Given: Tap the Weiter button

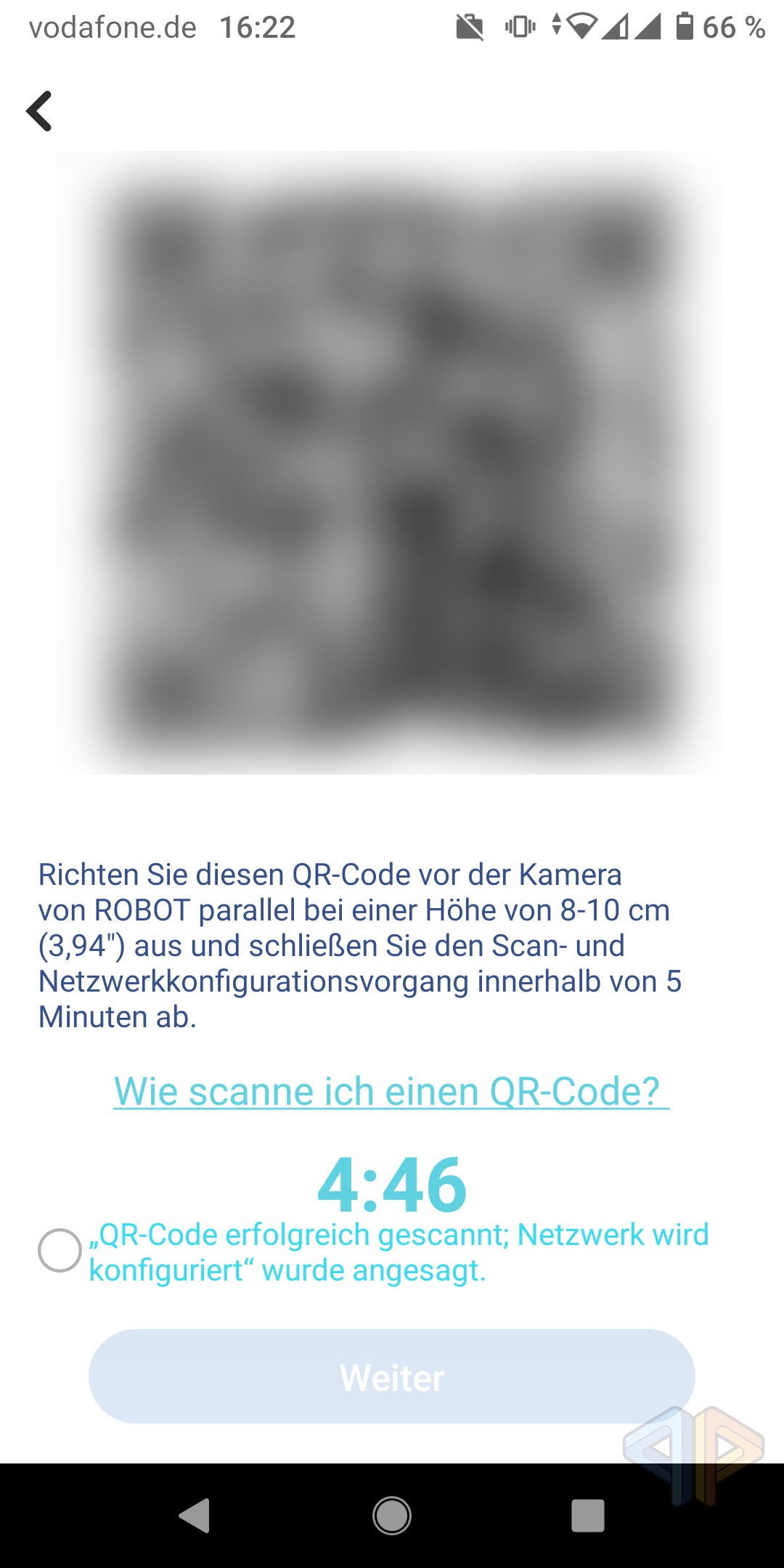Looking at the screenshot, I should tap(392, 1376).
